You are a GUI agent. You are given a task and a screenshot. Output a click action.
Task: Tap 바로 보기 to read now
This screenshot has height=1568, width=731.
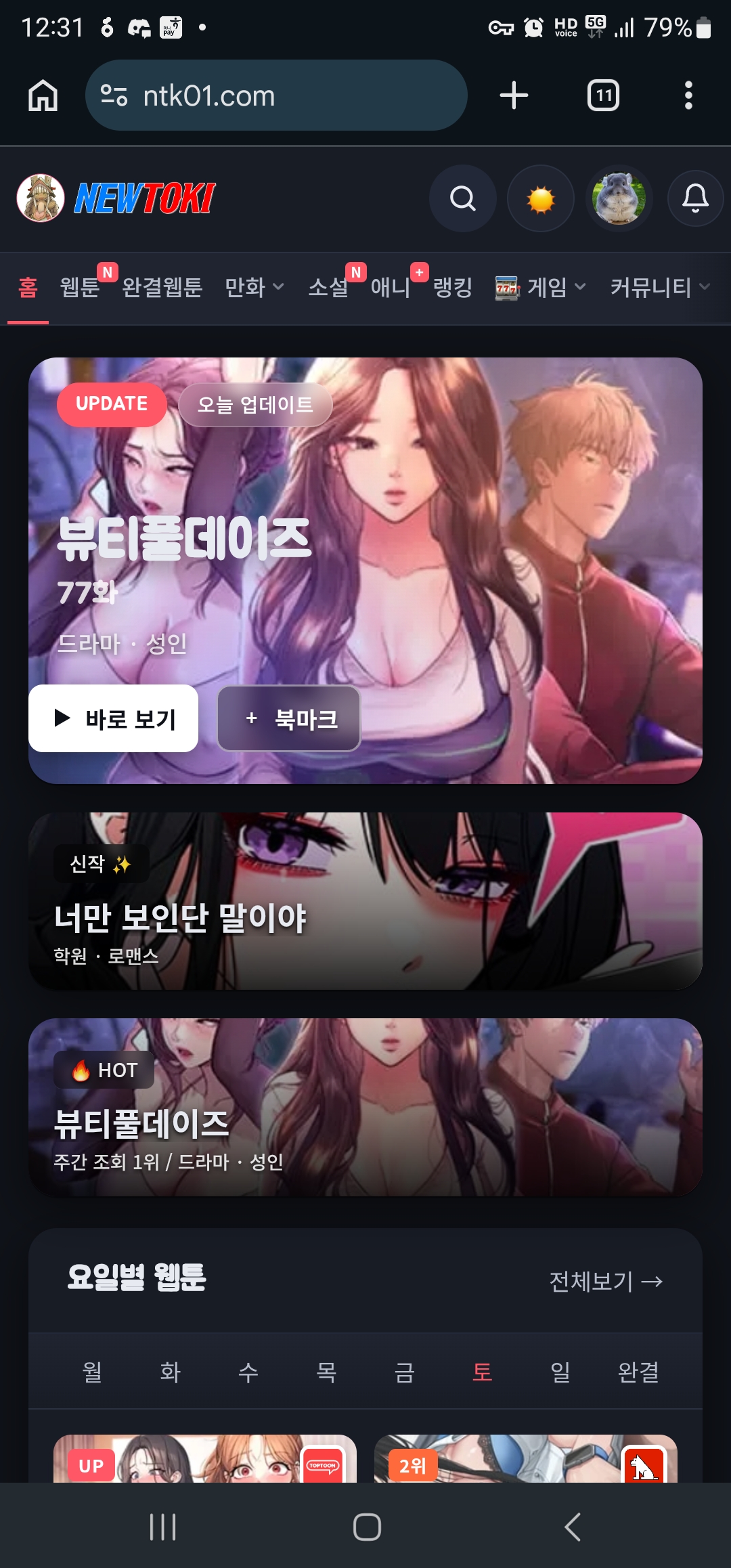[x=113, y=718]
